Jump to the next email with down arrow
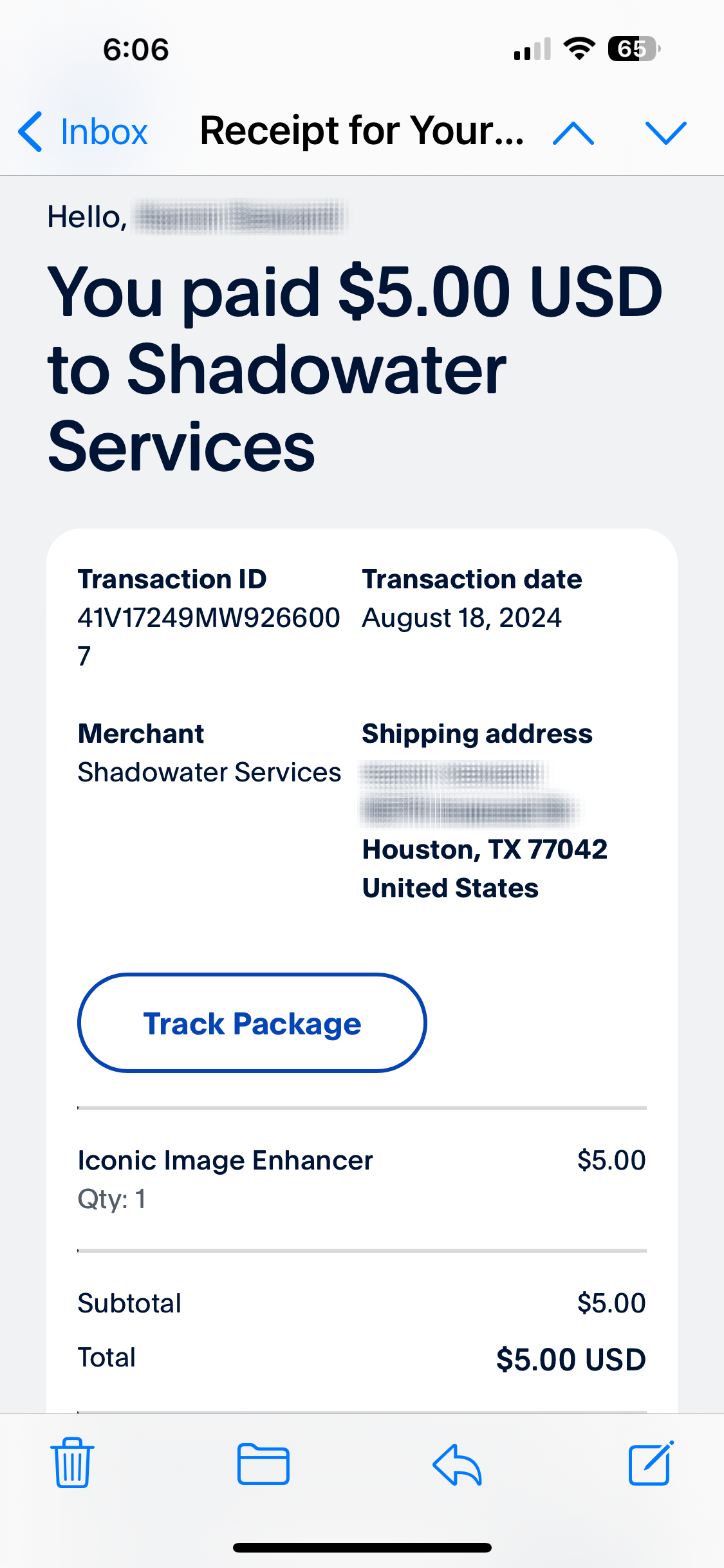The image size is (724, 1568). tap(665, 133)
